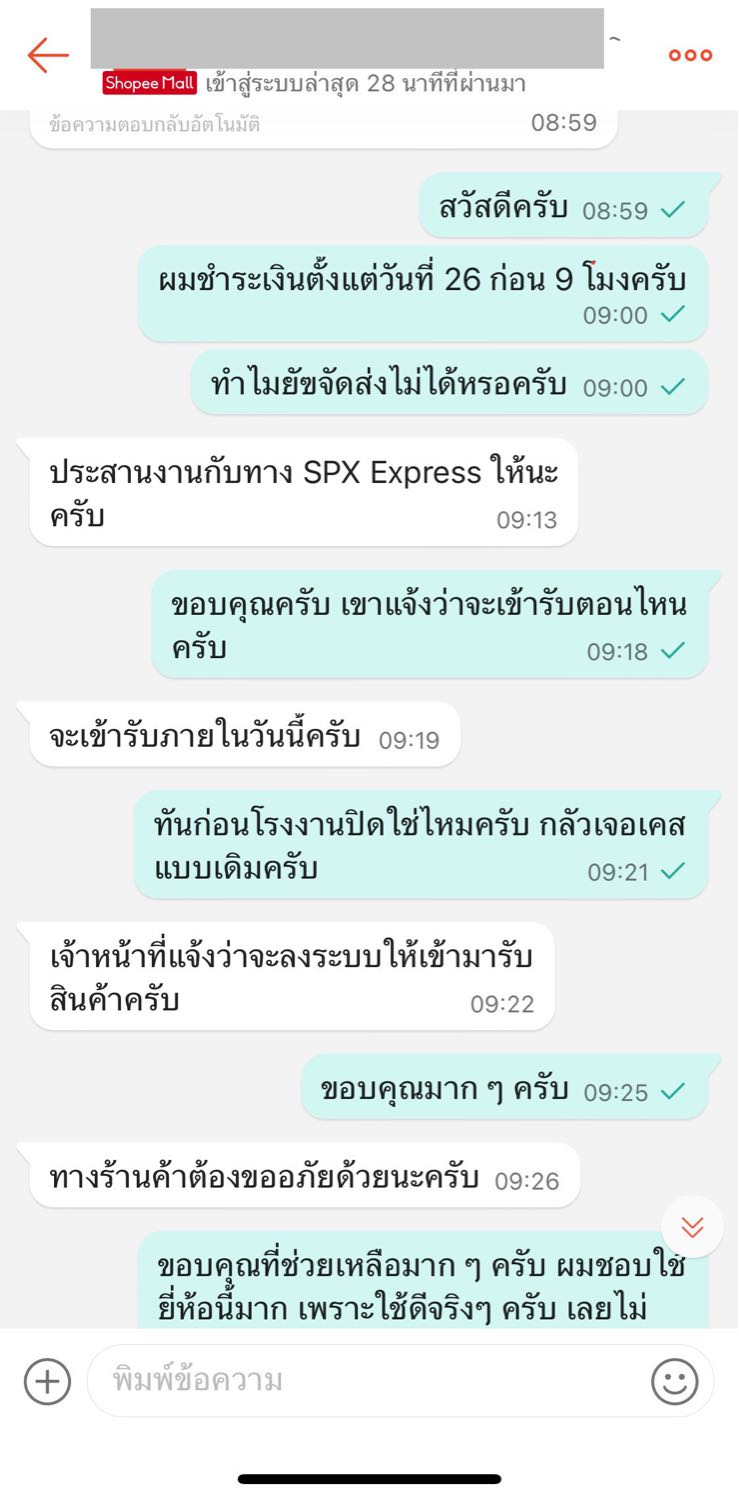Open the three-dot overflow menu
This screenshot has height=1500, width=739.
690,55
